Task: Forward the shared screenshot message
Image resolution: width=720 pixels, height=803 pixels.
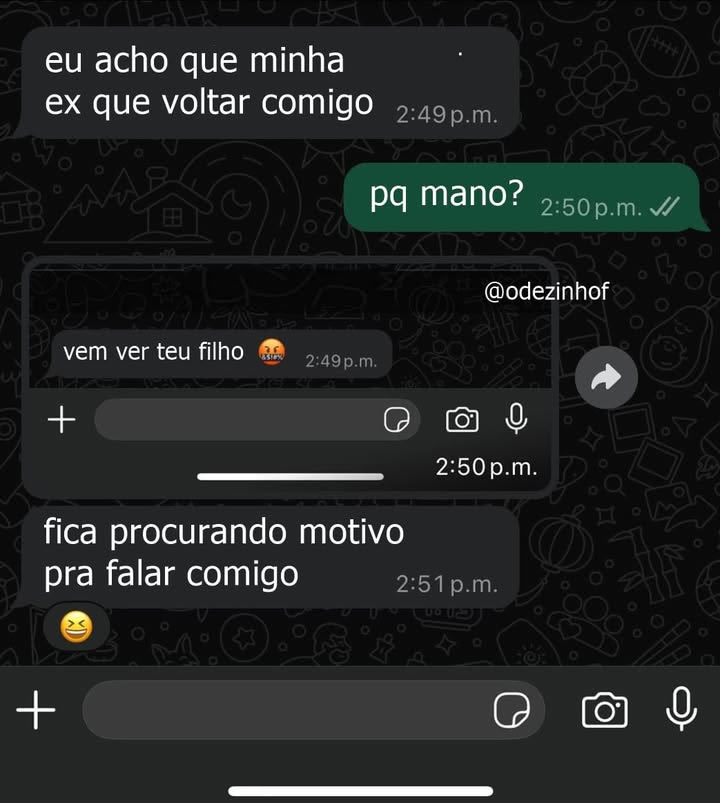Action: click(607, 377)
